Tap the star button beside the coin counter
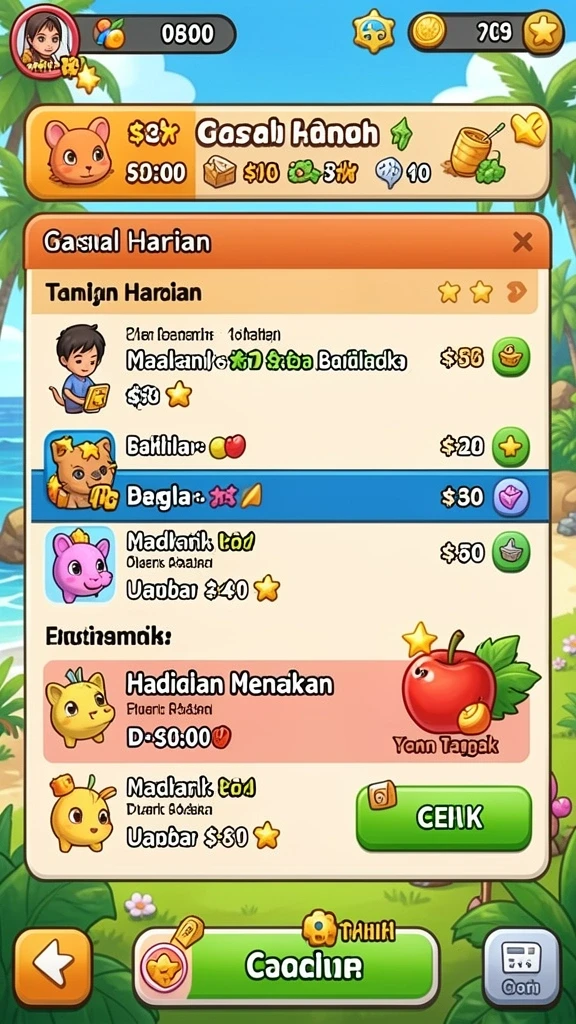Image resolution: width=576 pixels, height=1024 pixels. [543, 33]
